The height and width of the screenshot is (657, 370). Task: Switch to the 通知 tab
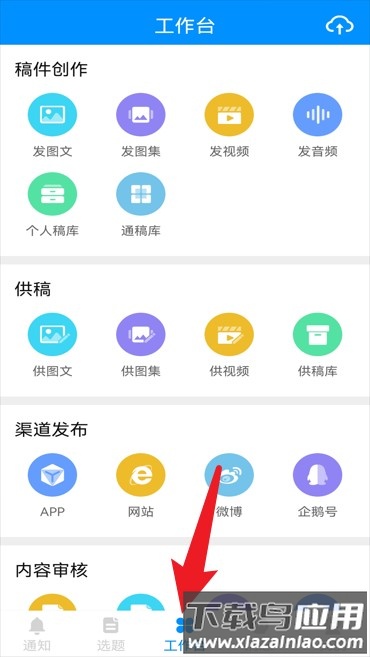tap(37, 634)
